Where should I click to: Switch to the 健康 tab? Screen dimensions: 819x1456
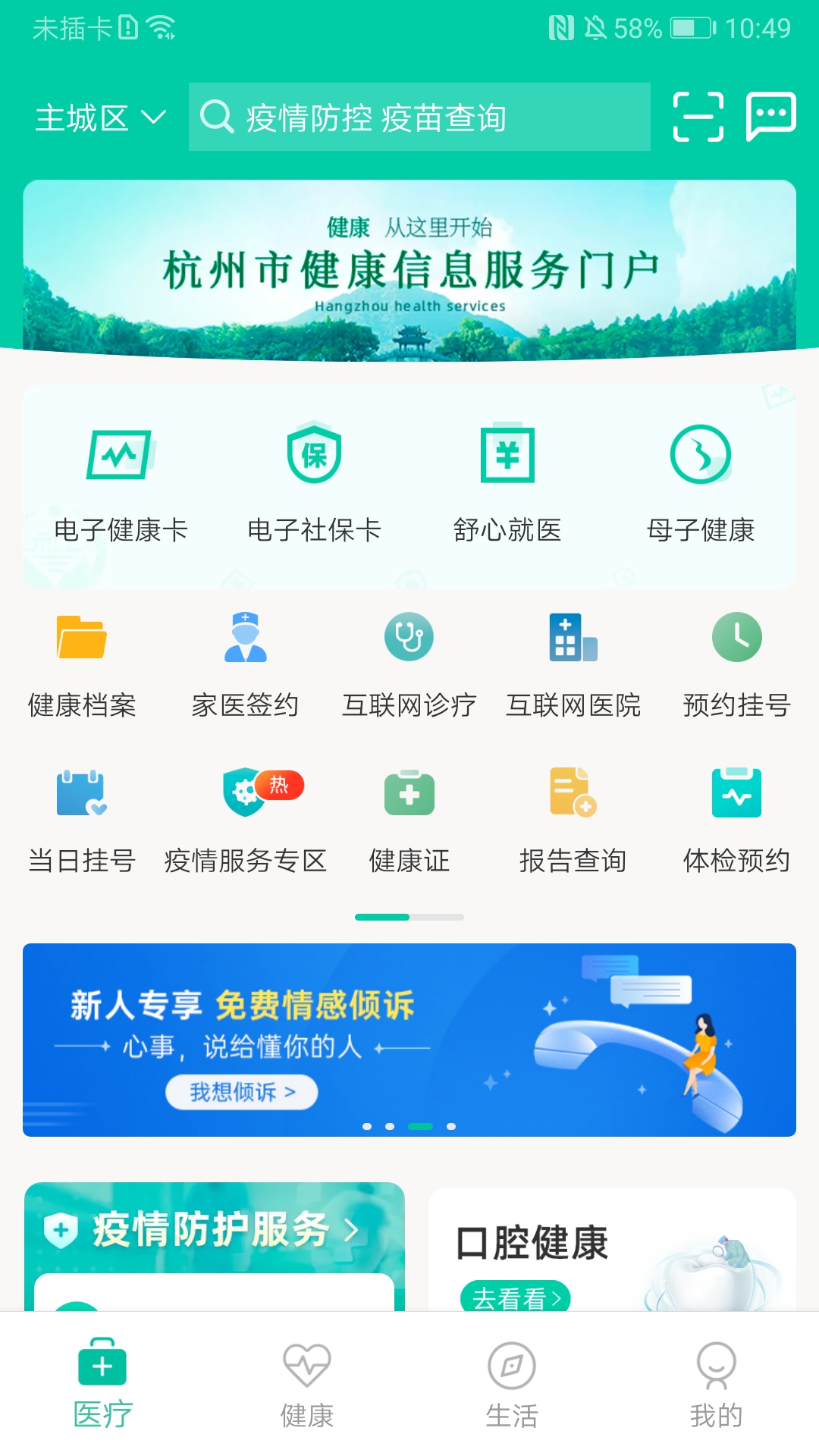[307, 1385]
